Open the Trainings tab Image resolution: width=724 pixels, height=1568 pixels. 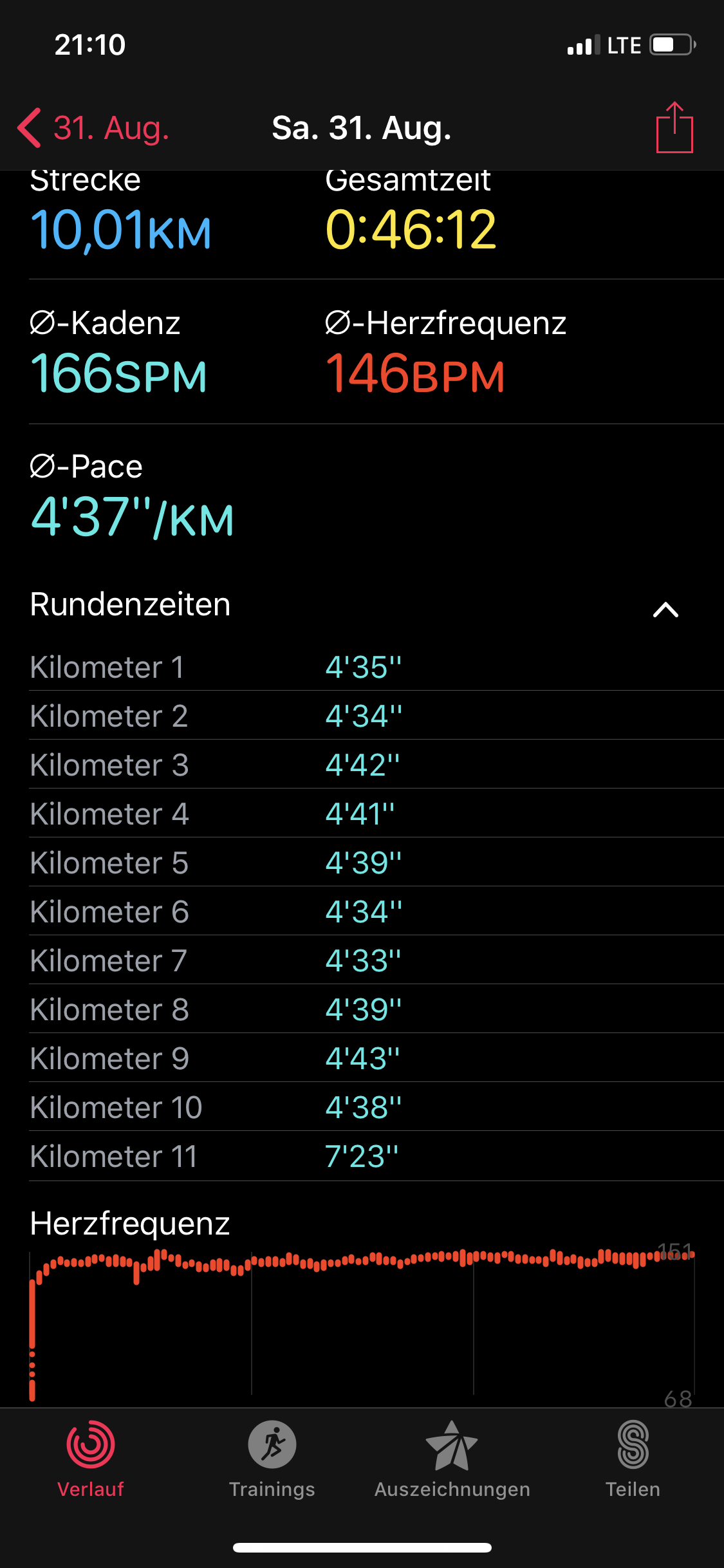272,1459
